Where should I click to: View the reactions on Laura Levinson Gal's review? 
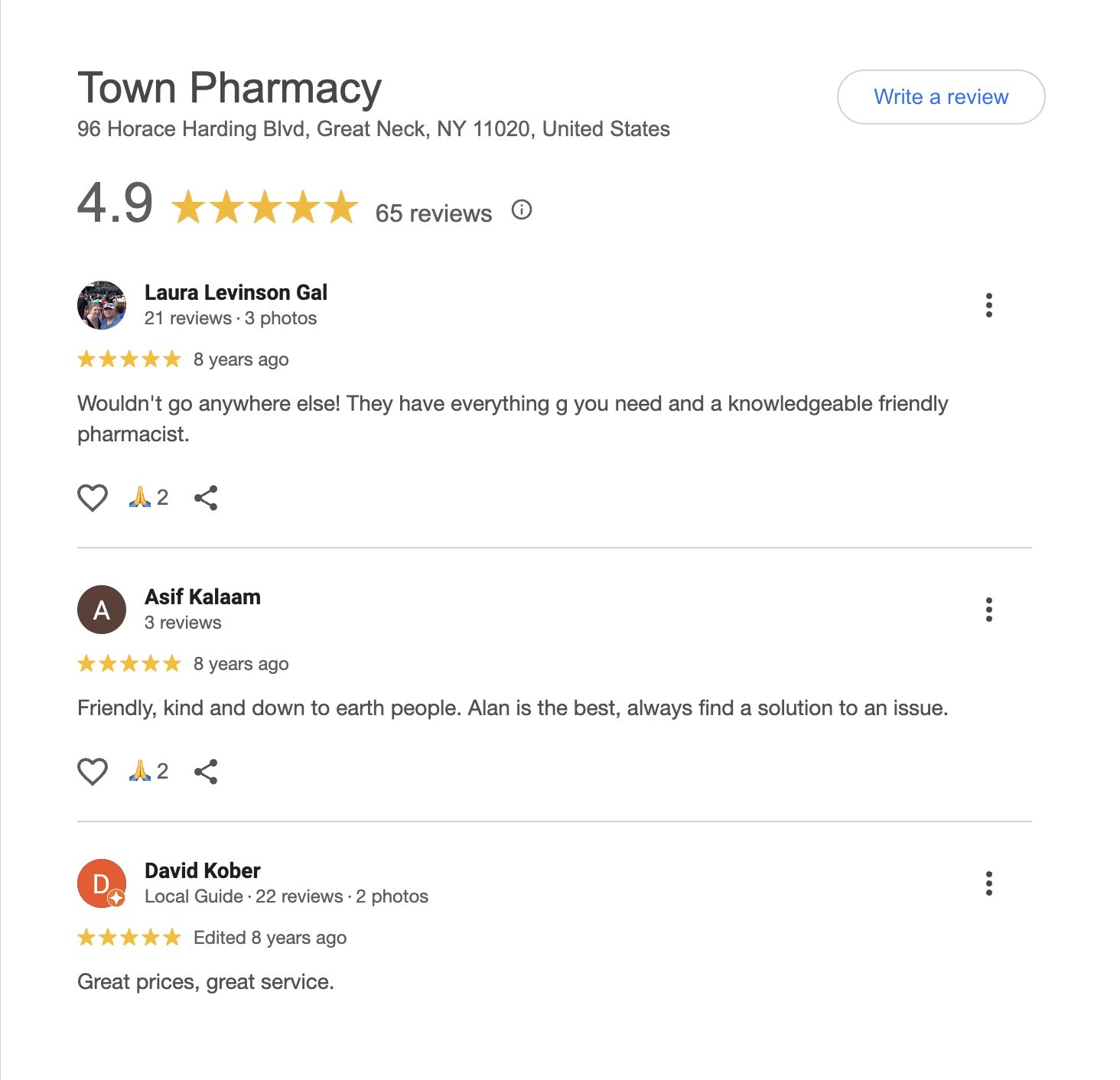[x=148, y=498]
